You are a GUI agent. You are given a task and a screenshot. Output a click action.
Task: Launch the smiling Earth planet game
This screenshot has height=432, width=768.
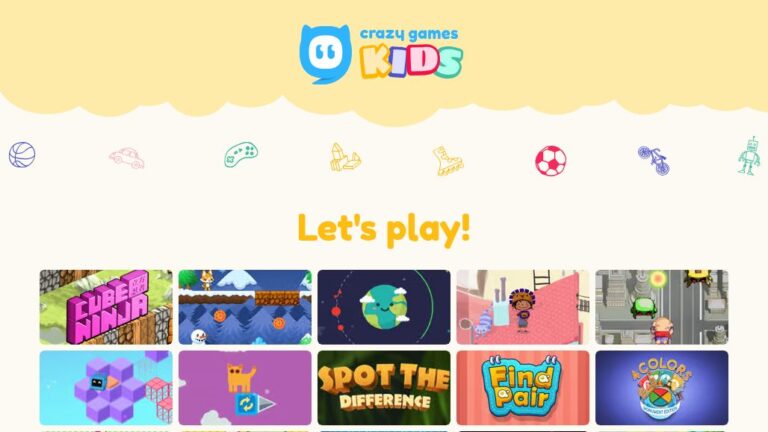tap(384, 307)
